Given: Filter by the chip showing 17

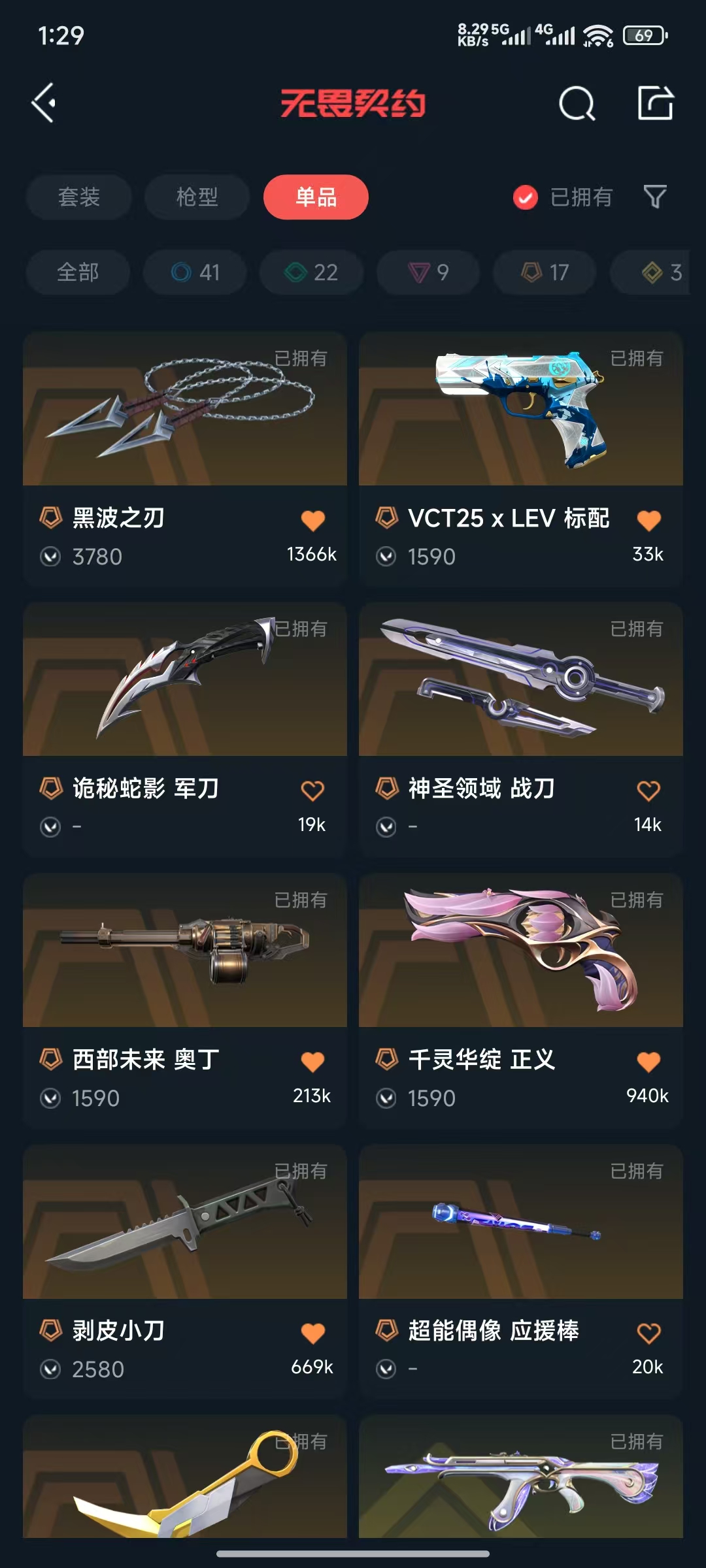Looking at the screenshot, I should tap(545, 272).
